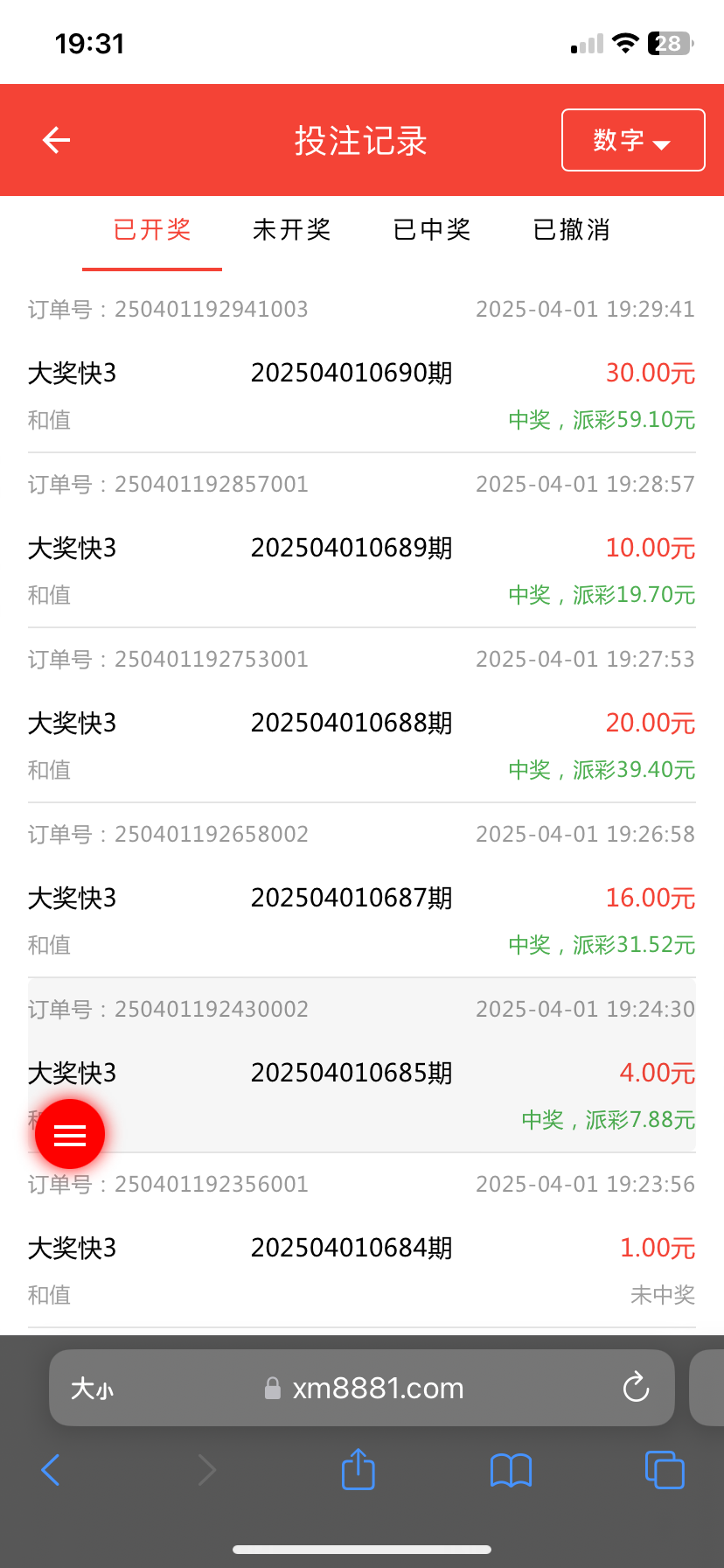Select the 已开奖 tab
Screen dimensions: 724x1568
click(152, 230)
